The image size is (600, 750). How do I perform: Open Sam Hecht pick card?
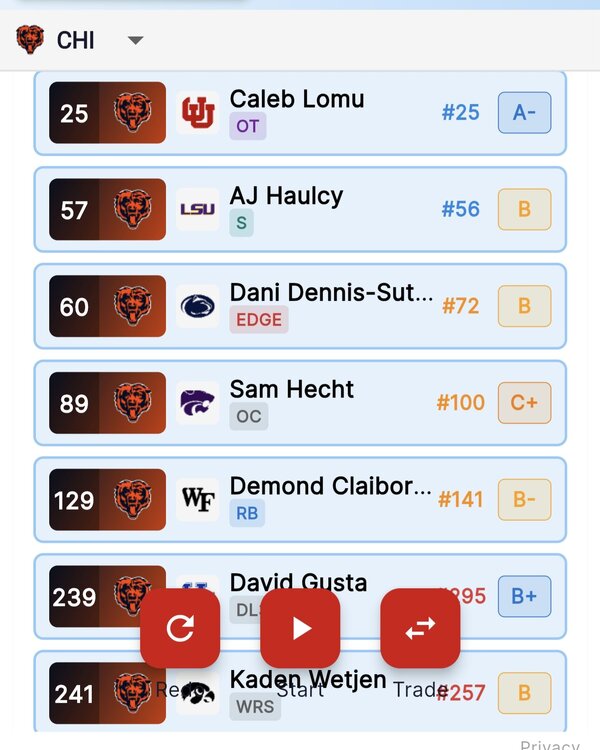(300, 403)
